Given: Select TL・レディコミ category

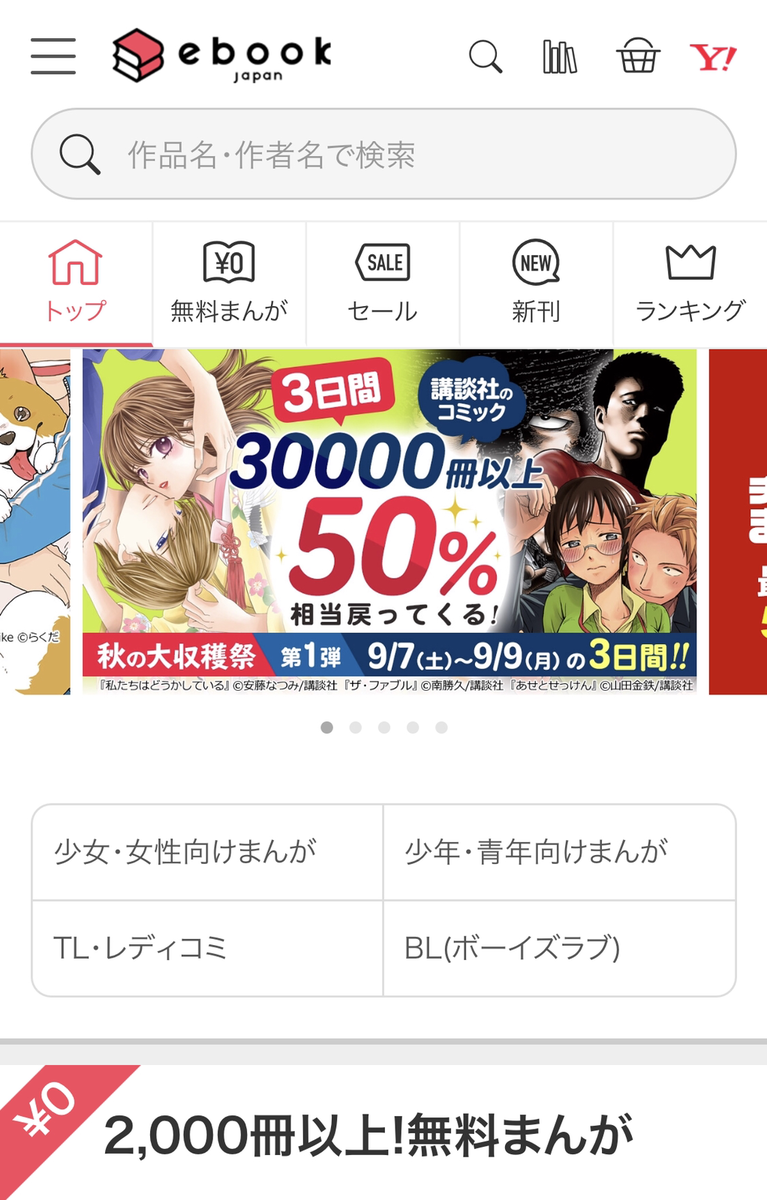Looking at the screenshot, I should 207,948.
